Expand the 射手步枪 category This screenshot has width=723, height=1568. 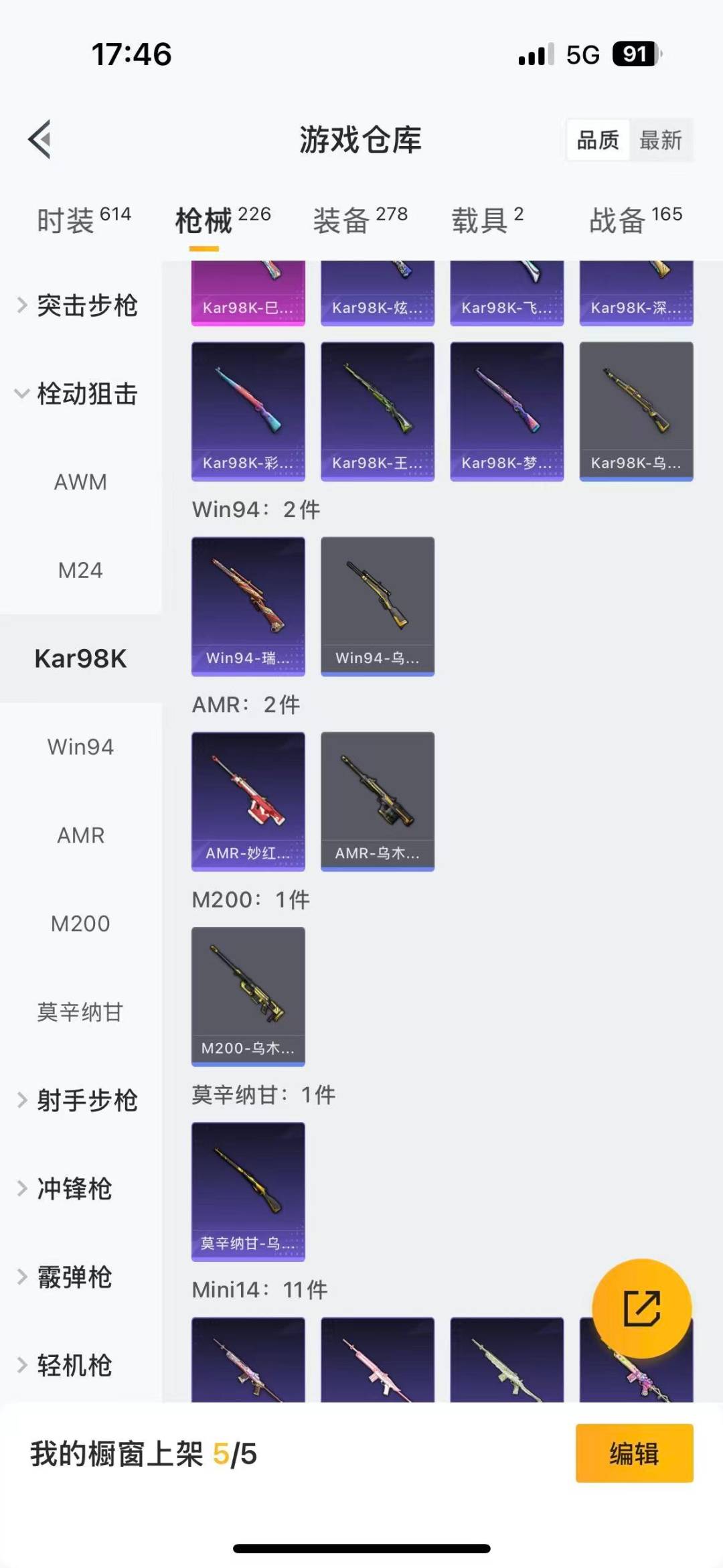tap(80, 1100)
